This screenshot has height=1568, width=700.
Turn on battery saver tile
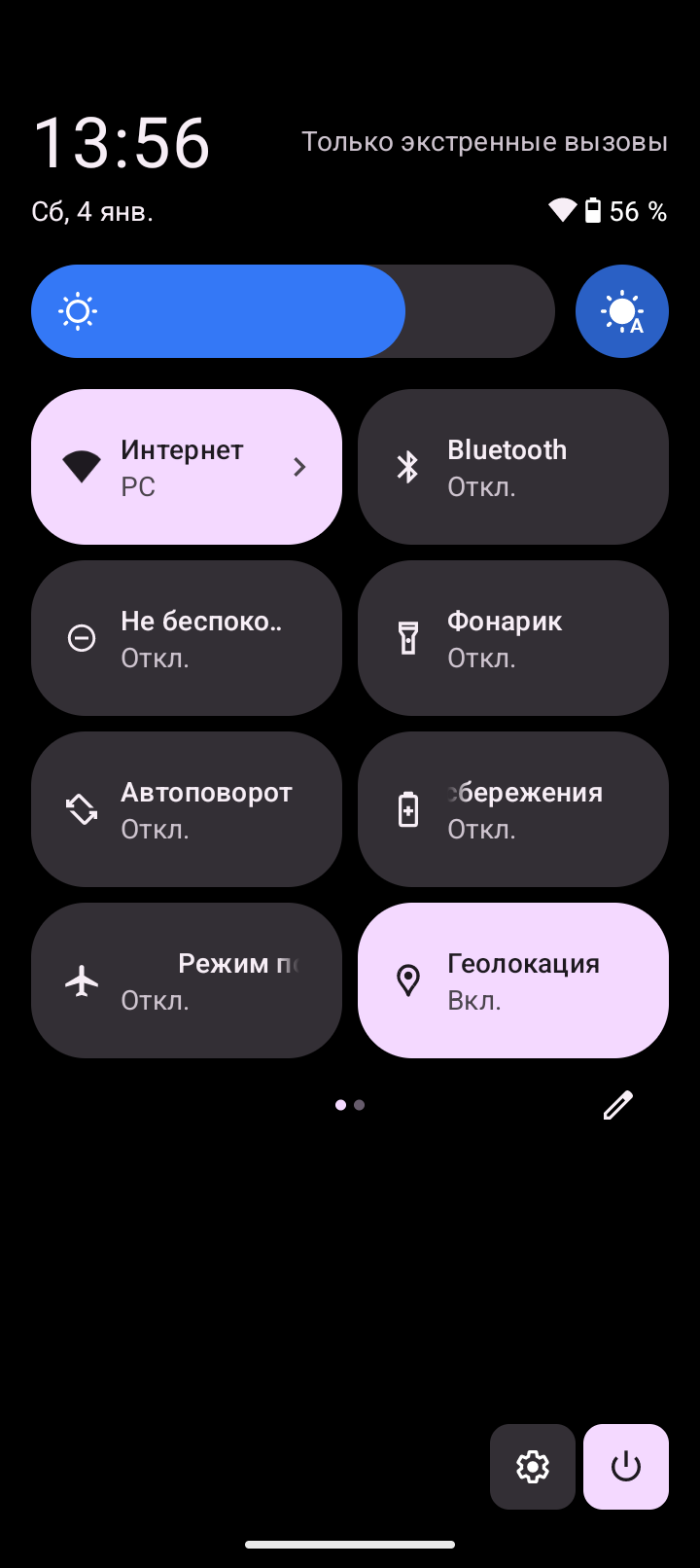point(512,809)
